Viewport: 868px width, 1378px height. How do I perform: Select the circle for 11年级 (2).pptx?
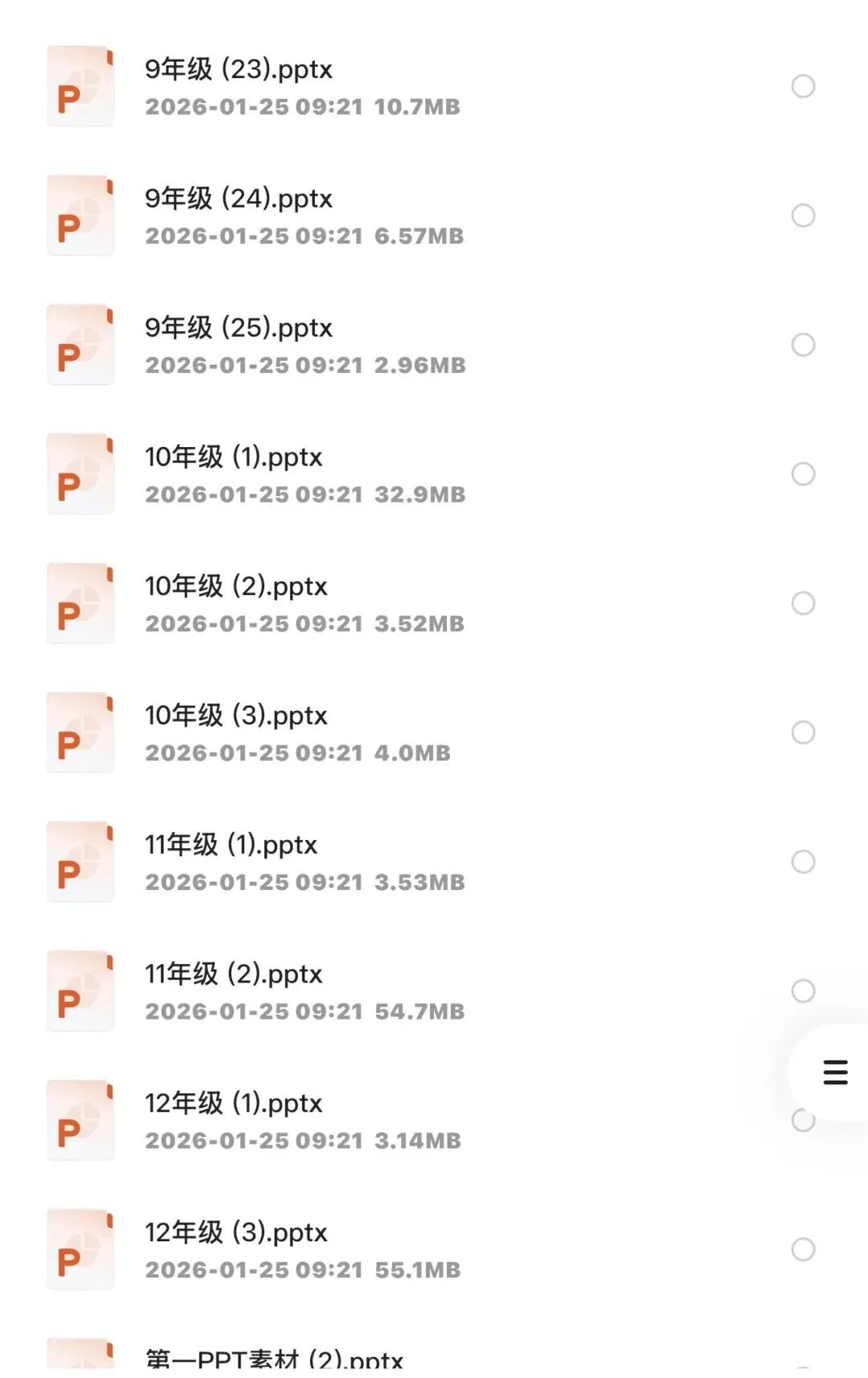pos(803,991)
